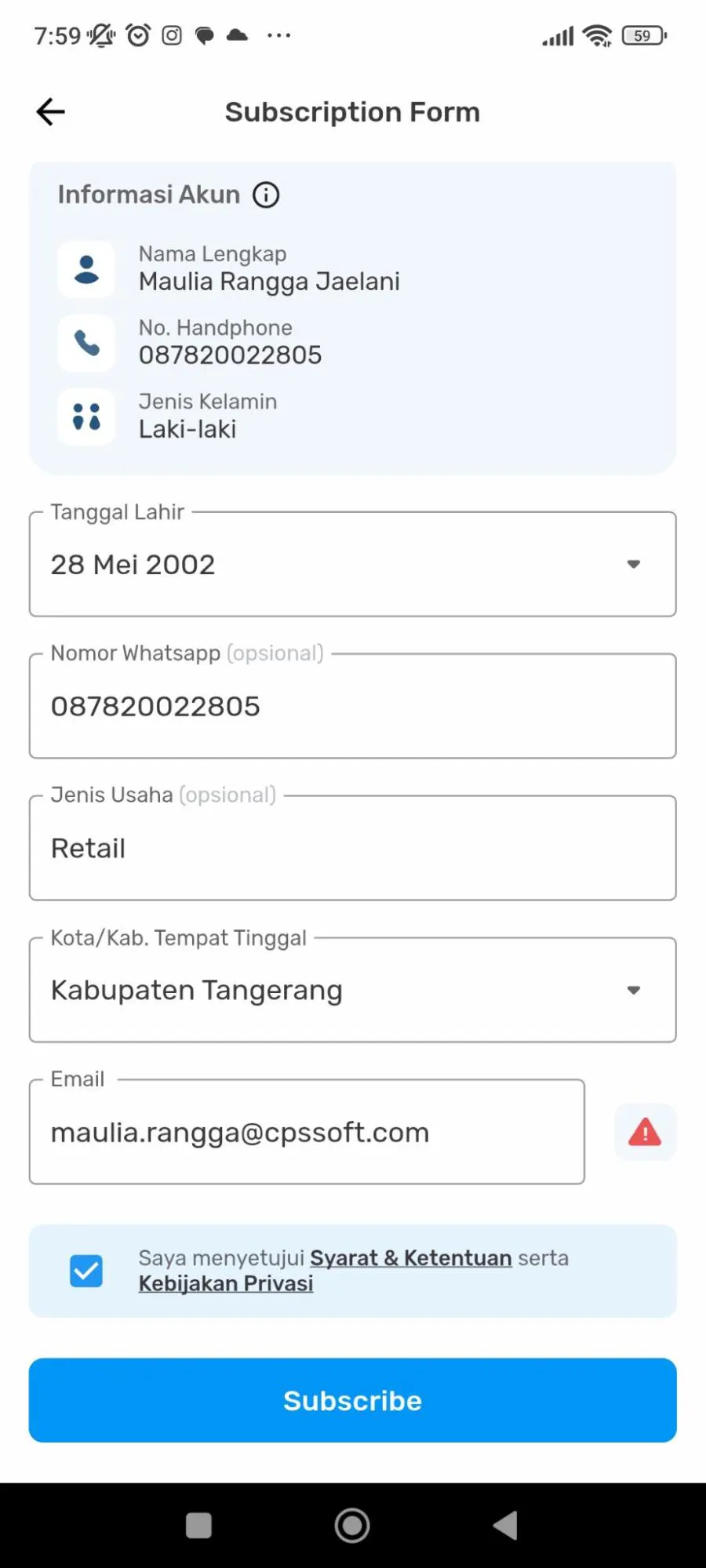Open the Informasi Akun info icon
This screenshot has height=1568, width=706.
point(266,195)
